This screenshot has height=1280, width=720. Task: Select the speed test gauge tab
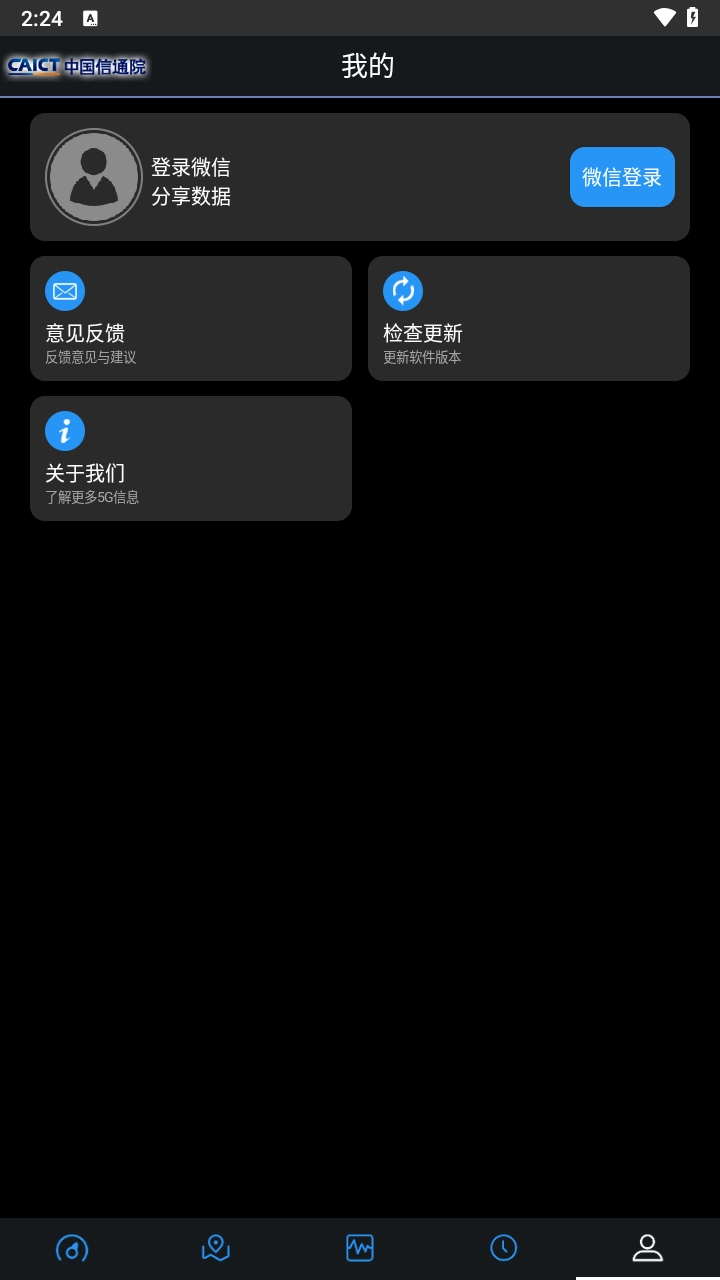click(x=71, y=1248)
